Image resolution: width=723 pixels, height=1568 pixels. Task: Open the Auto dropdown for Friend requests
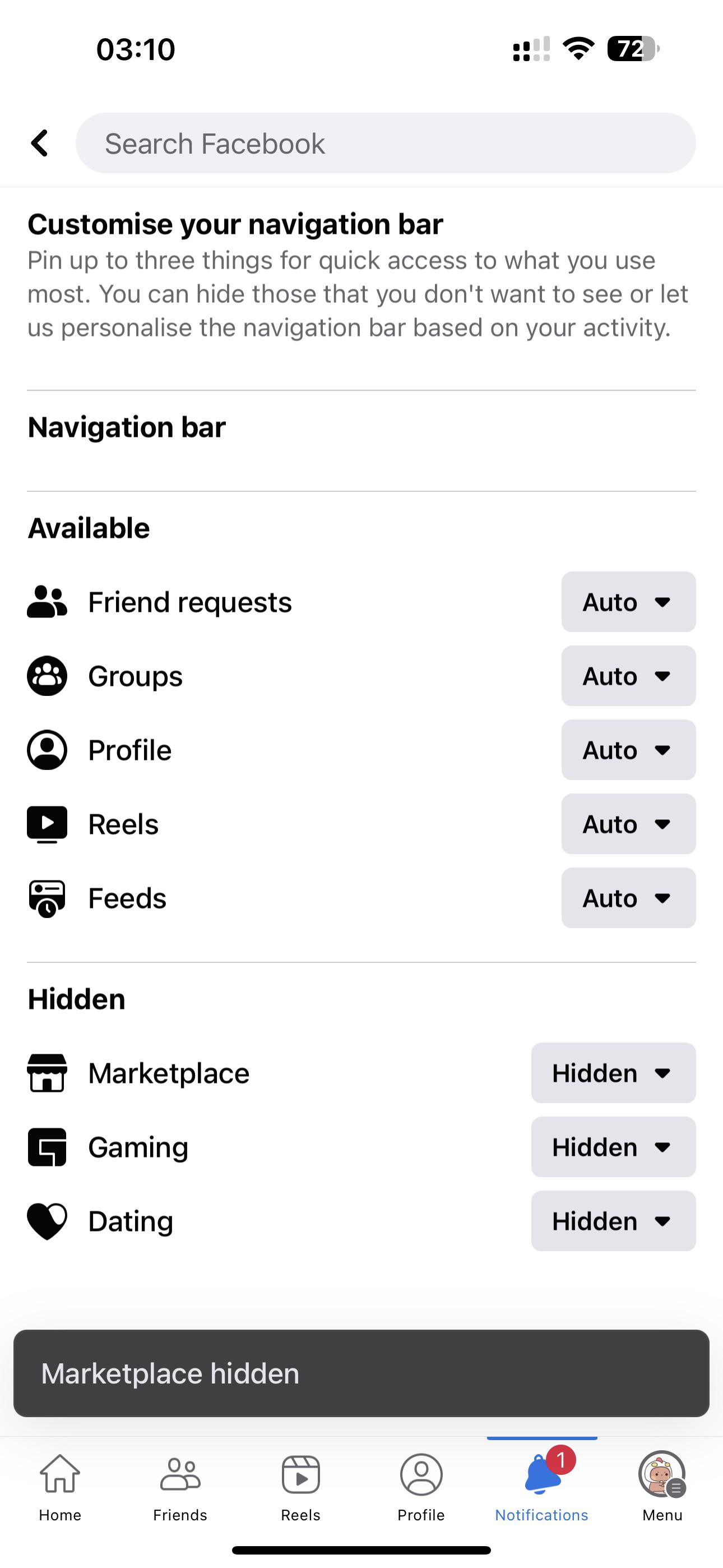coord(628,602)
